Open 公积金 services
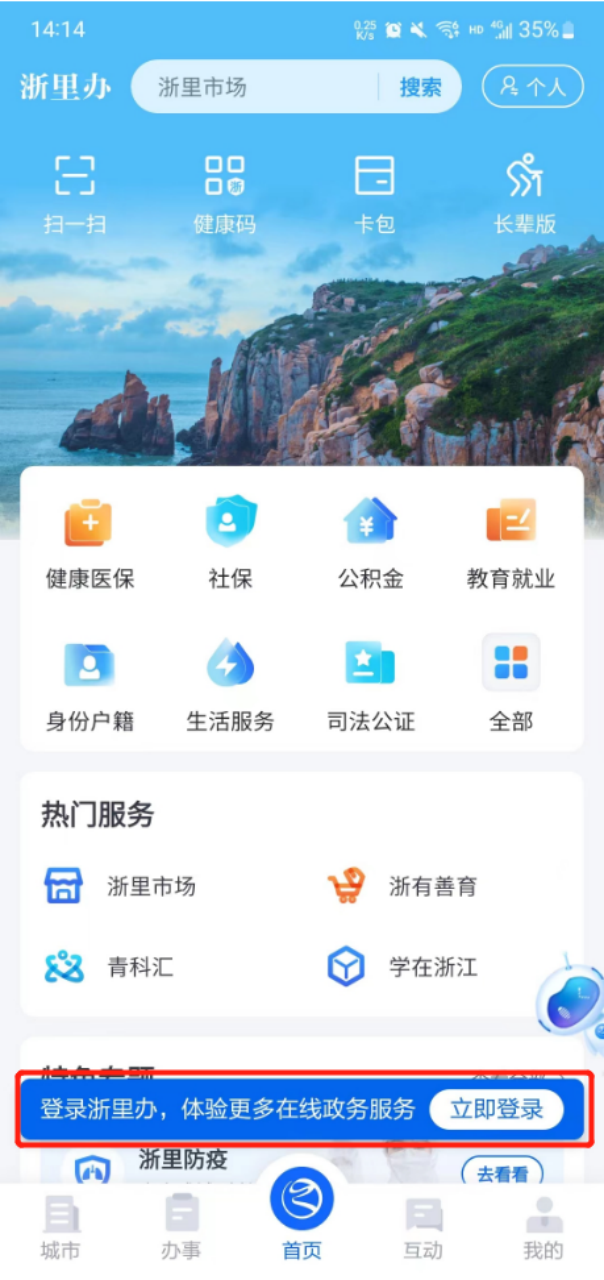 click(x=370, y=545)
